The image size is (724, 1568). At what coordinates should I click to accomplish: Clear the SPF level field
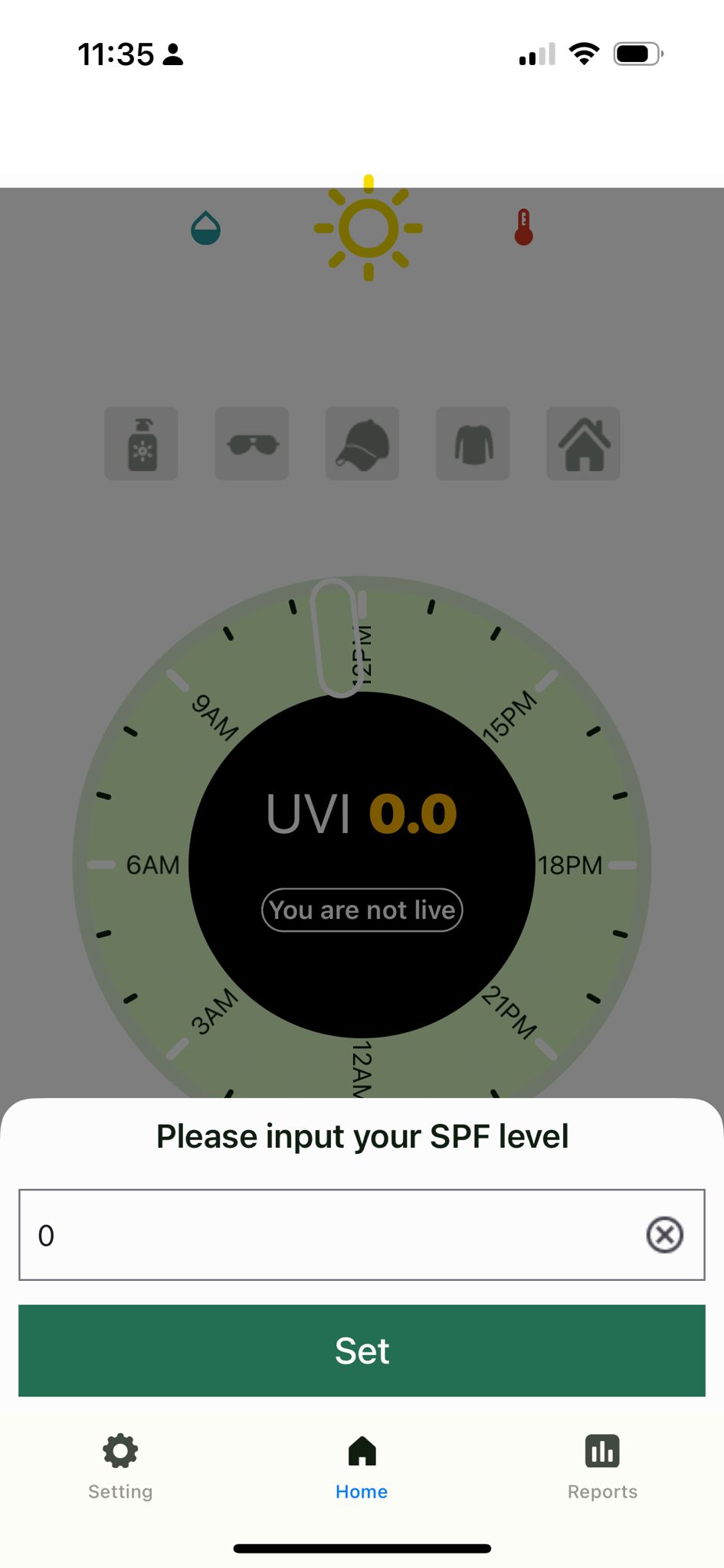tap(664, 1234)
